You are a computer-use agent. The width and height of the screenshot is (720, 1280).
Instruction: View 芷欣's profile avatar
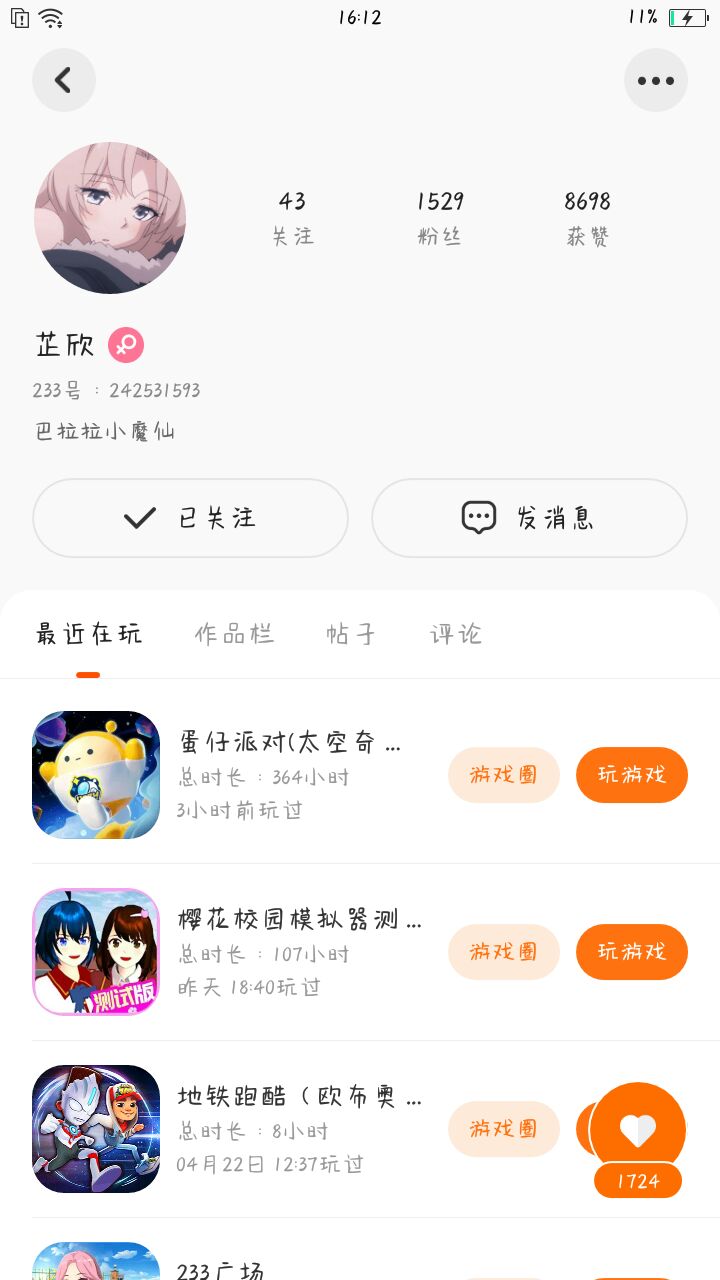point(110,218)
